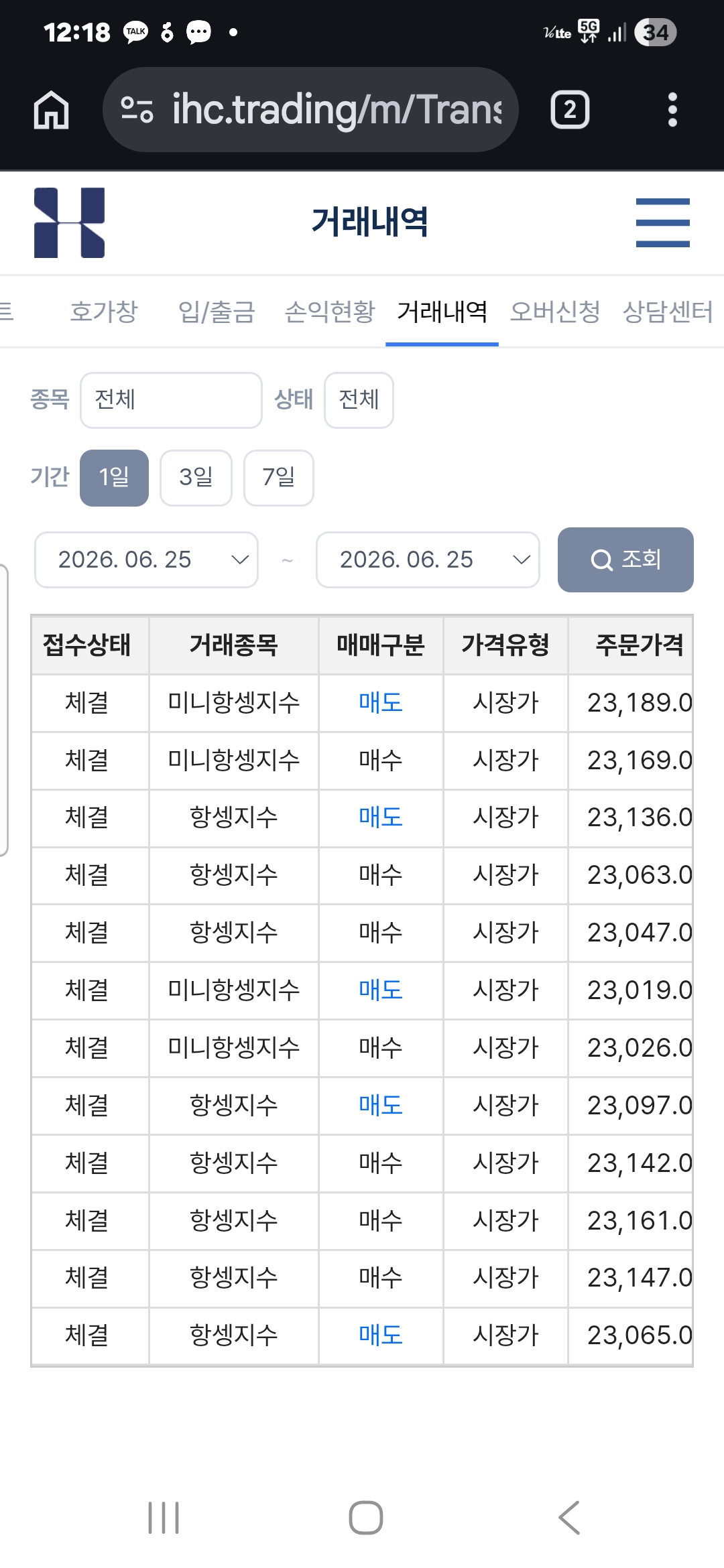This screenshot has height=1568, width=724.
Task: Open the end date picker
Action: click(x=428, y=560)
